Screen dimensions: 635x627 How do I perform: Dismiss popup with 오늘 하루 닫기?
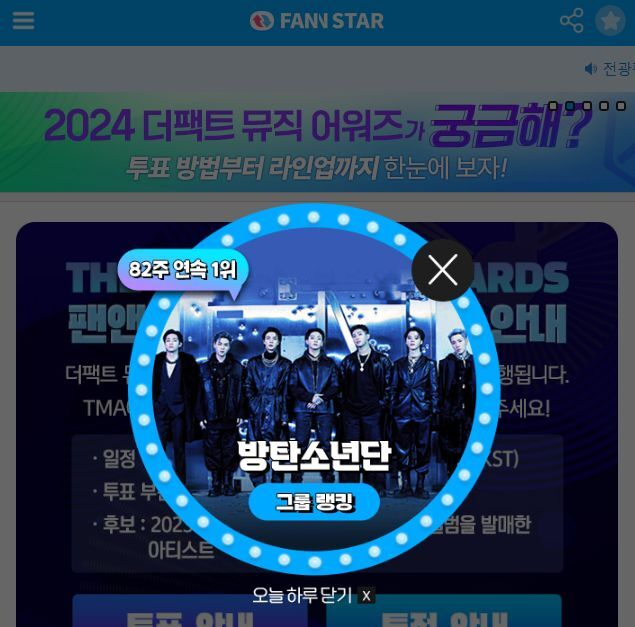click(x=312, y=595)
